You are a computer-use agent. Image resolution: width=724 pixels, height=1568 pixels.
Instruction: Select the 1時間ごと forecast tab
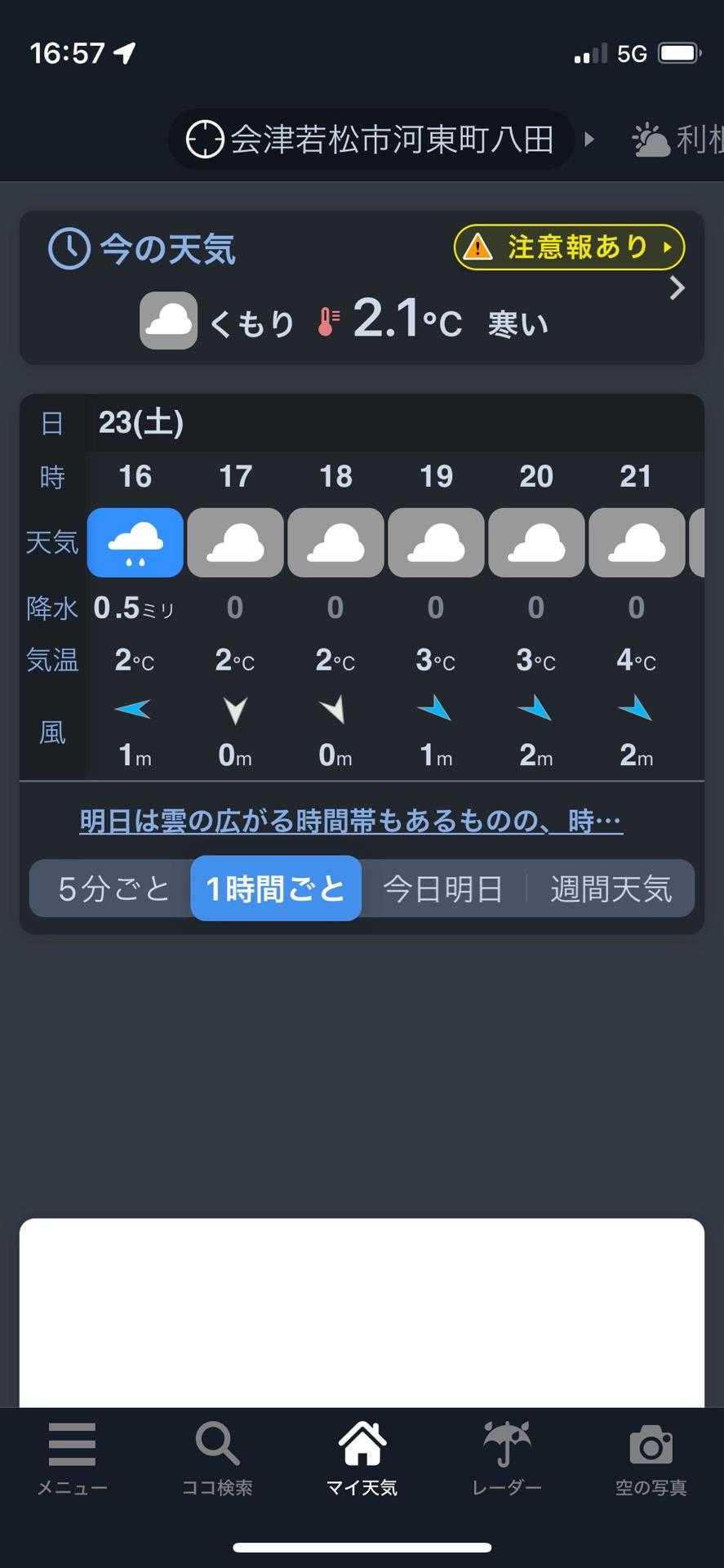[x=276, y=889]
